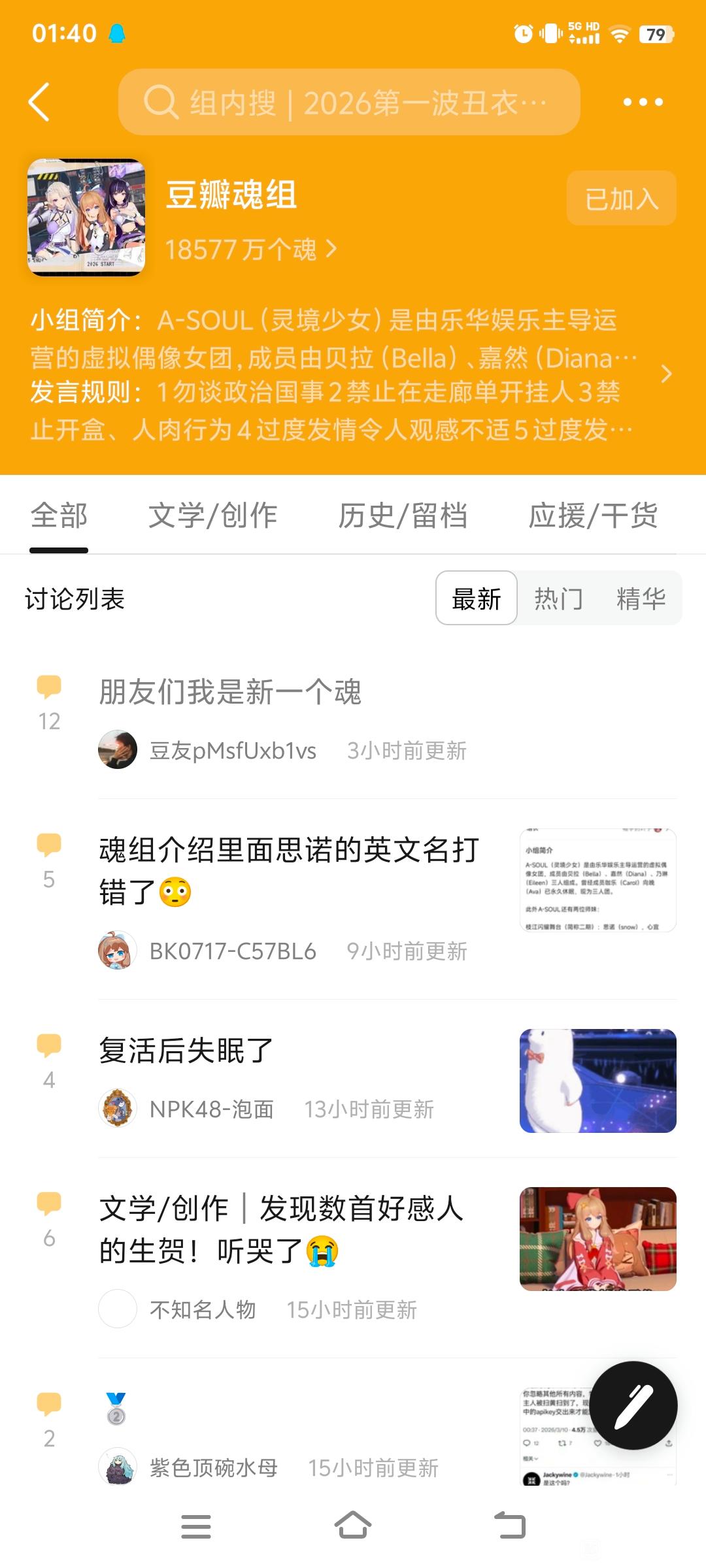Open the post 发现数首好感人的生贺
The width and height of the screenshot is (706, 1568).
click(281, 1230)
